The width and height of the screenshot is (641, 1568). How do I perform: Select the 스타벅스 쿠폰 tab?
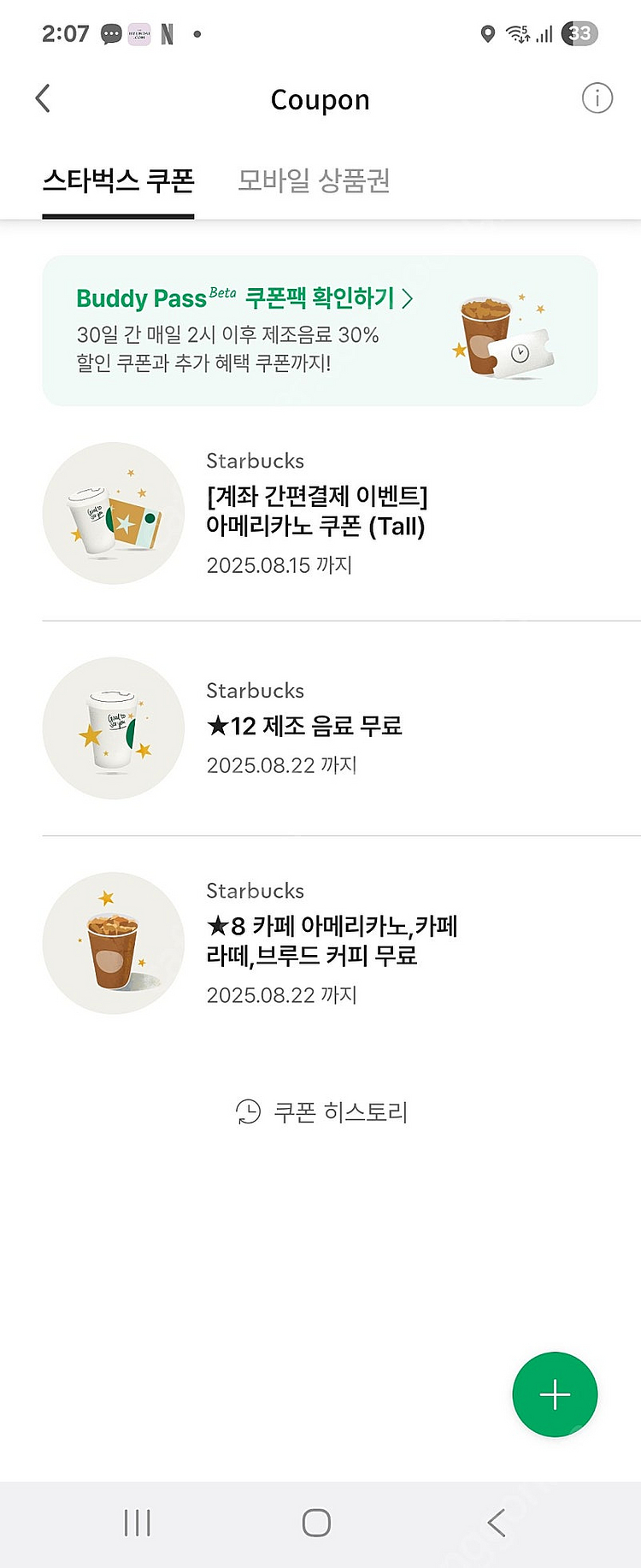click(119, 180)
